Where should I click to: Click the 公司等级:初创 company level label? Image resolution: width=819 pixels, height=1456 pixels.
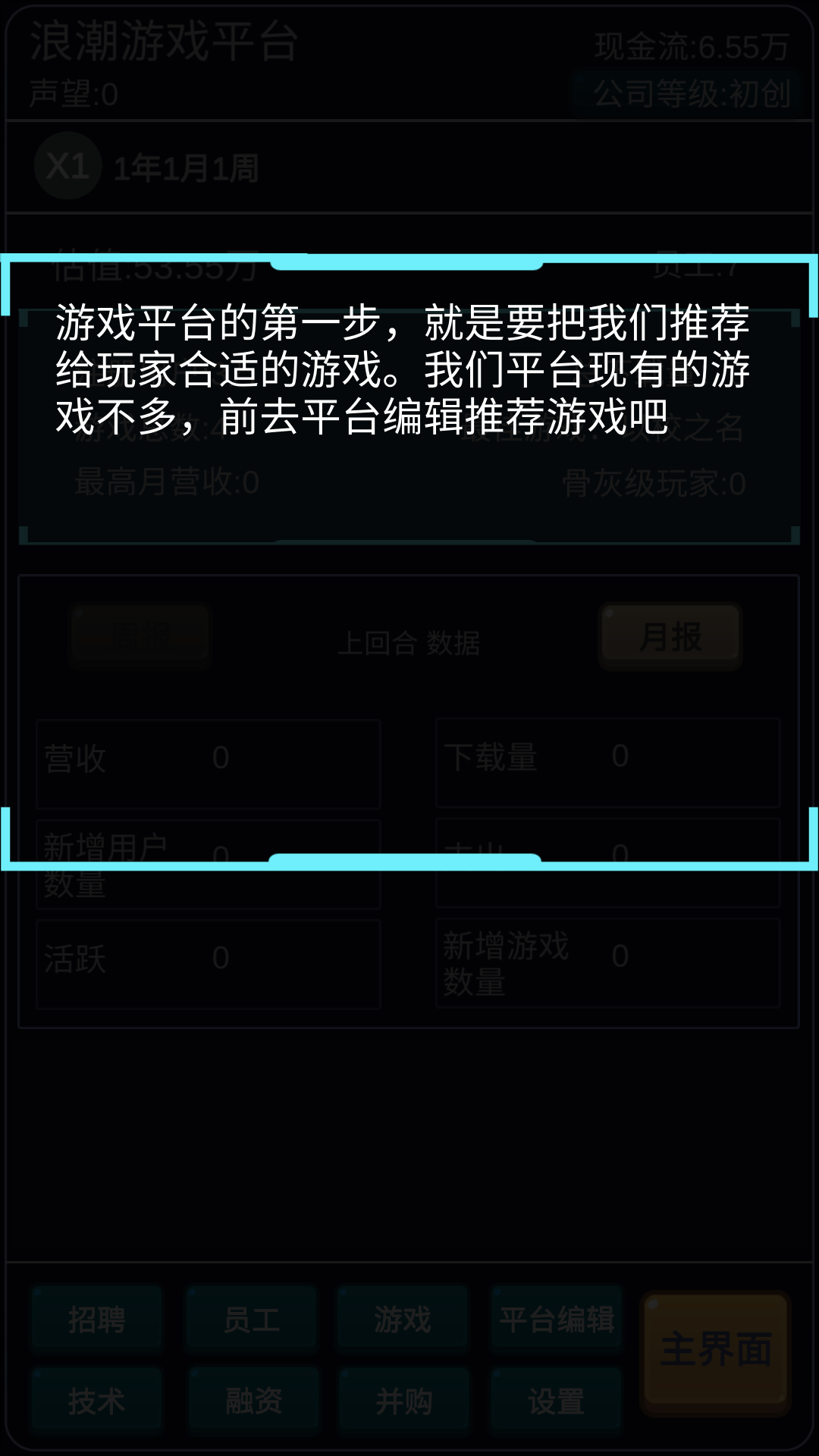(x=690, y=93)
